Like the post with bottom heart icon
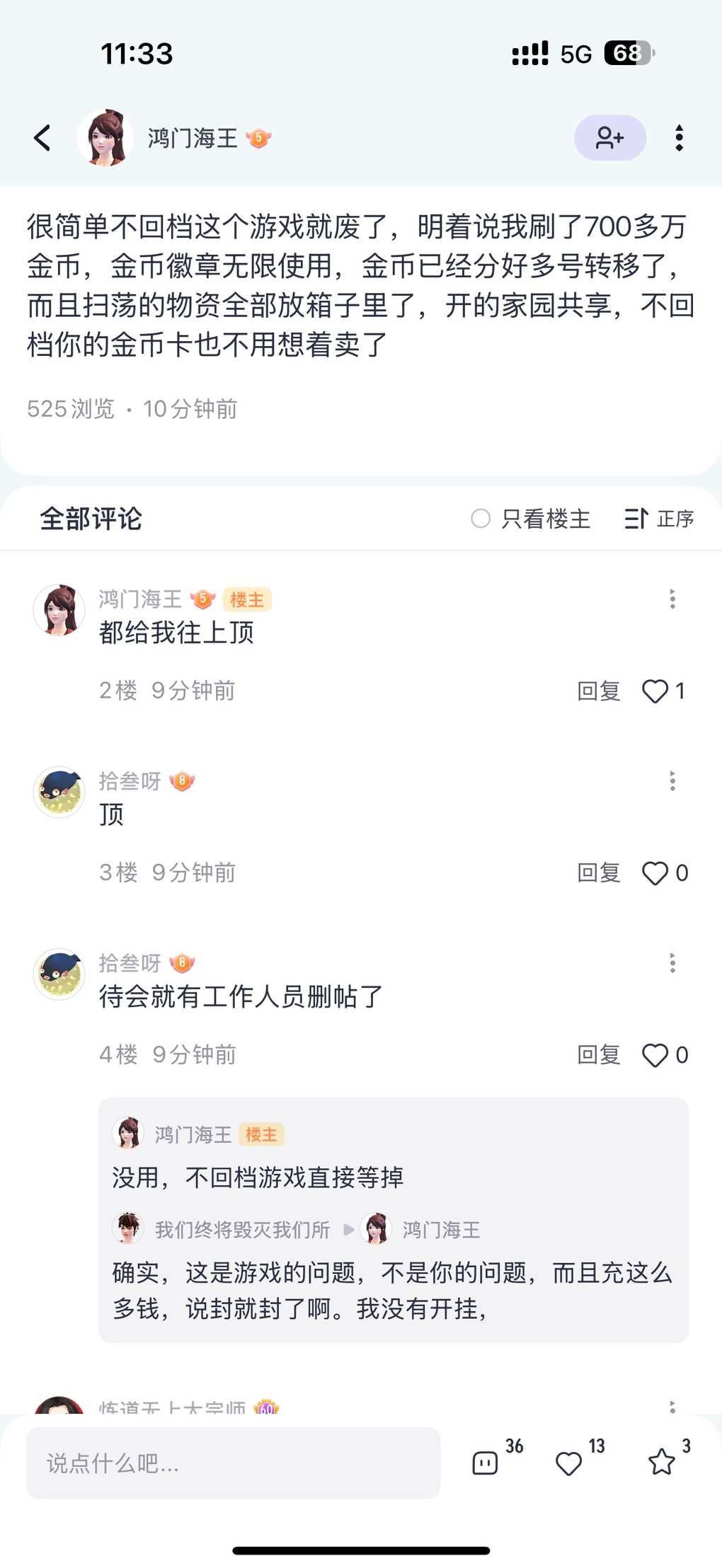This screenshot has height=1568, width=722. [x=568, y=1463]
